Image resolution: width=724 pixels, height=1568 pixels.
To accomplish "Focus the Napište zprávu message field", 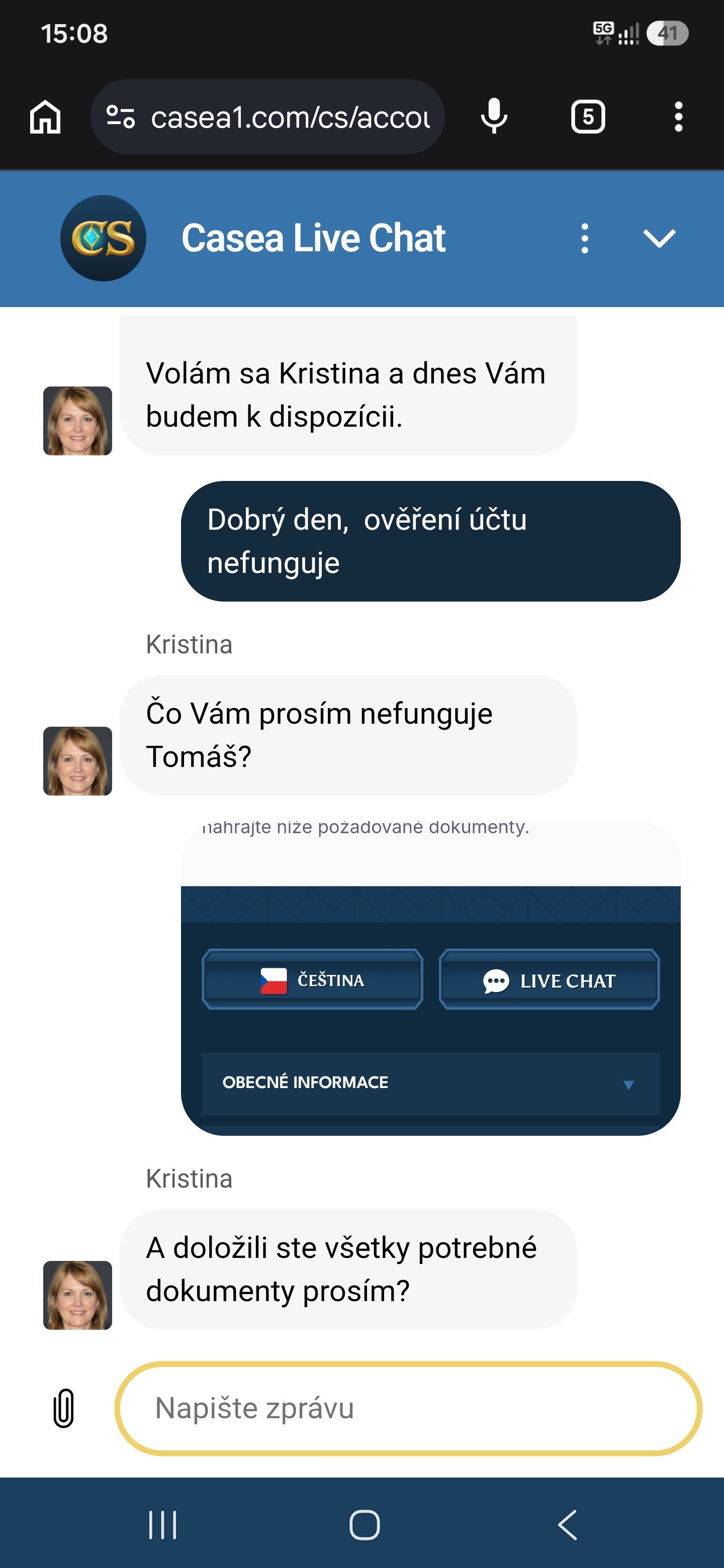I will (408, 1408).
